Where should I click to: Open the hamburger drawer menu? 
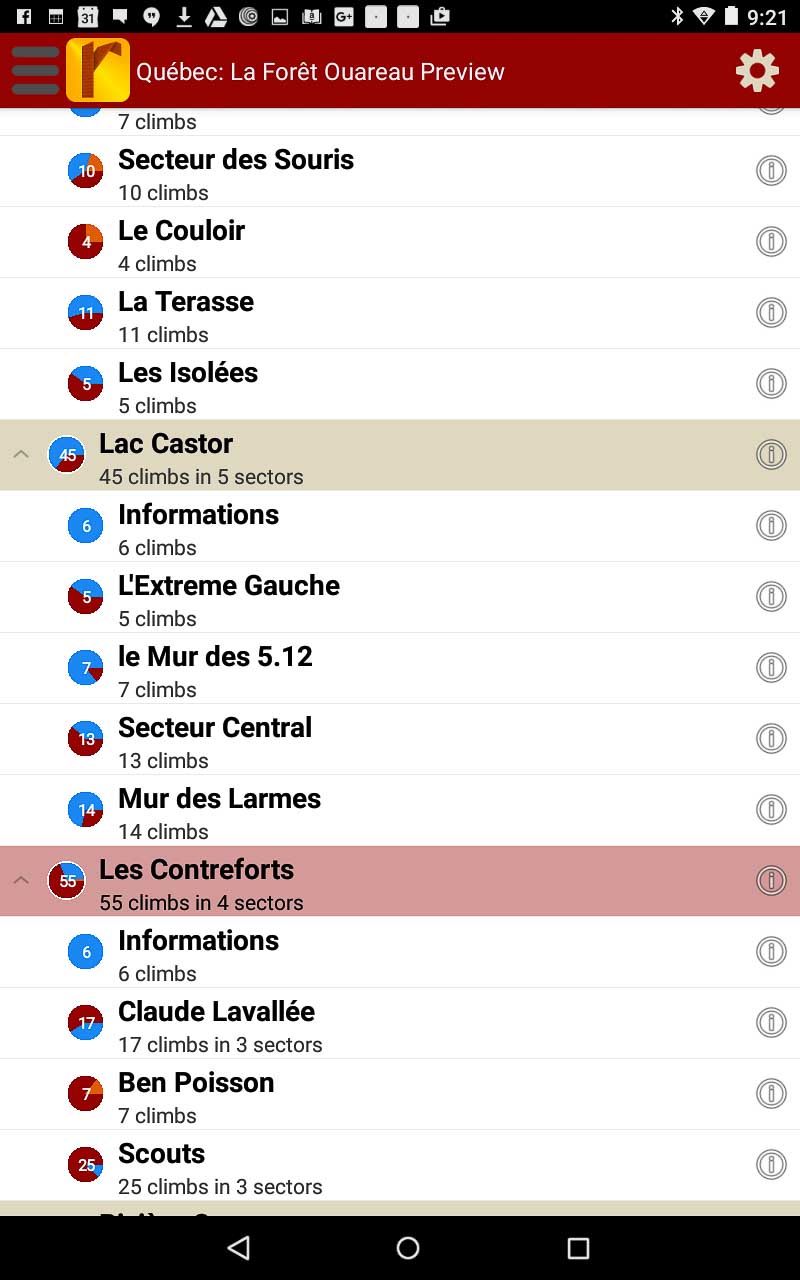click(35, 71)
